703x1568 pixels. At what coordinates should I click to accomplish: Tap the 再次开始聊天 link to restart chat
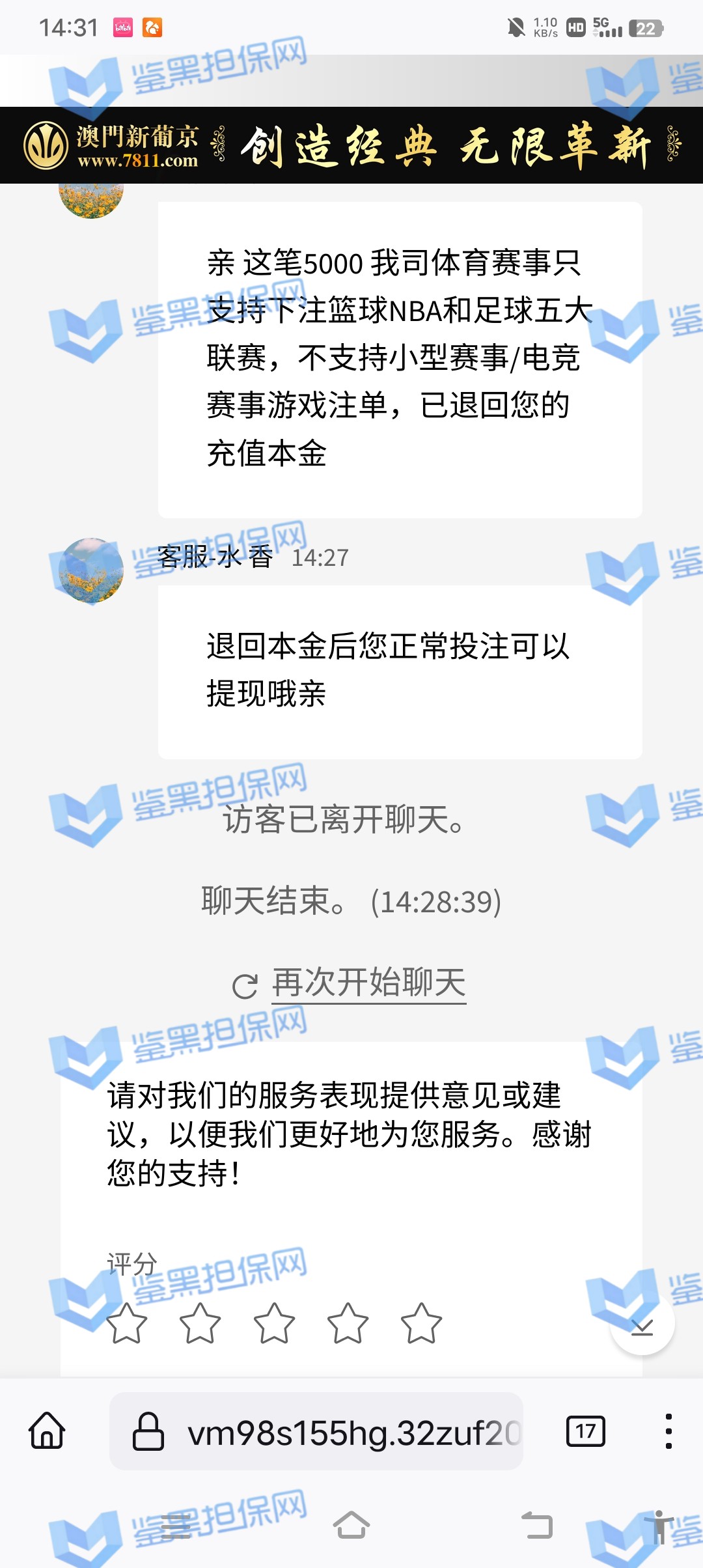point(368,983)
